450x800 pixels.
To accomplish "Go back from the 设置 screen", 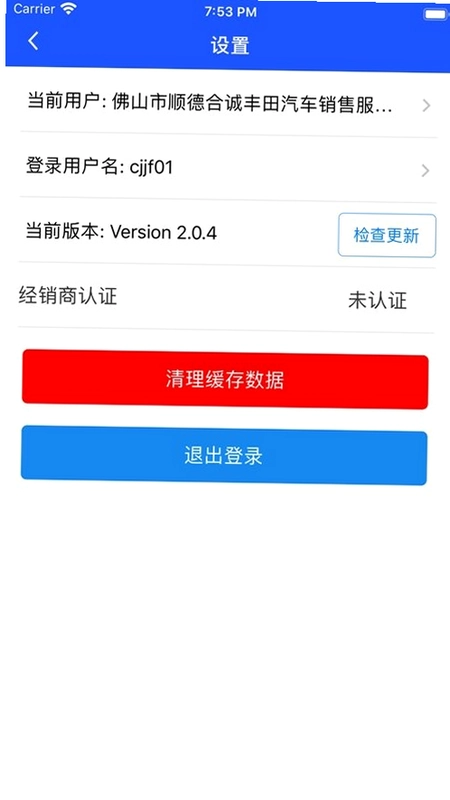I will [x=33, y=41].
